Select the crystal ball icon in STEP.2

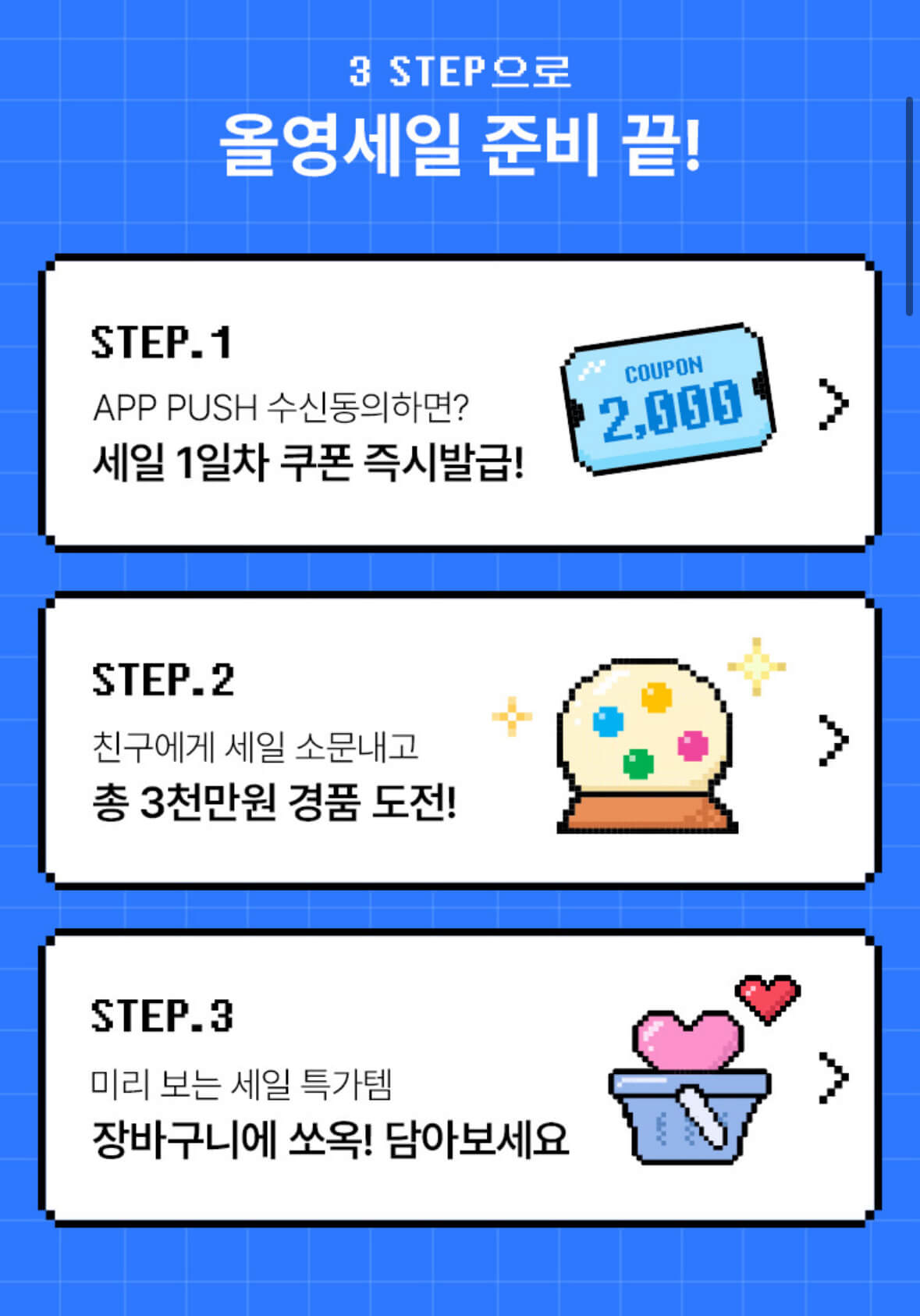tap(644, 745)
